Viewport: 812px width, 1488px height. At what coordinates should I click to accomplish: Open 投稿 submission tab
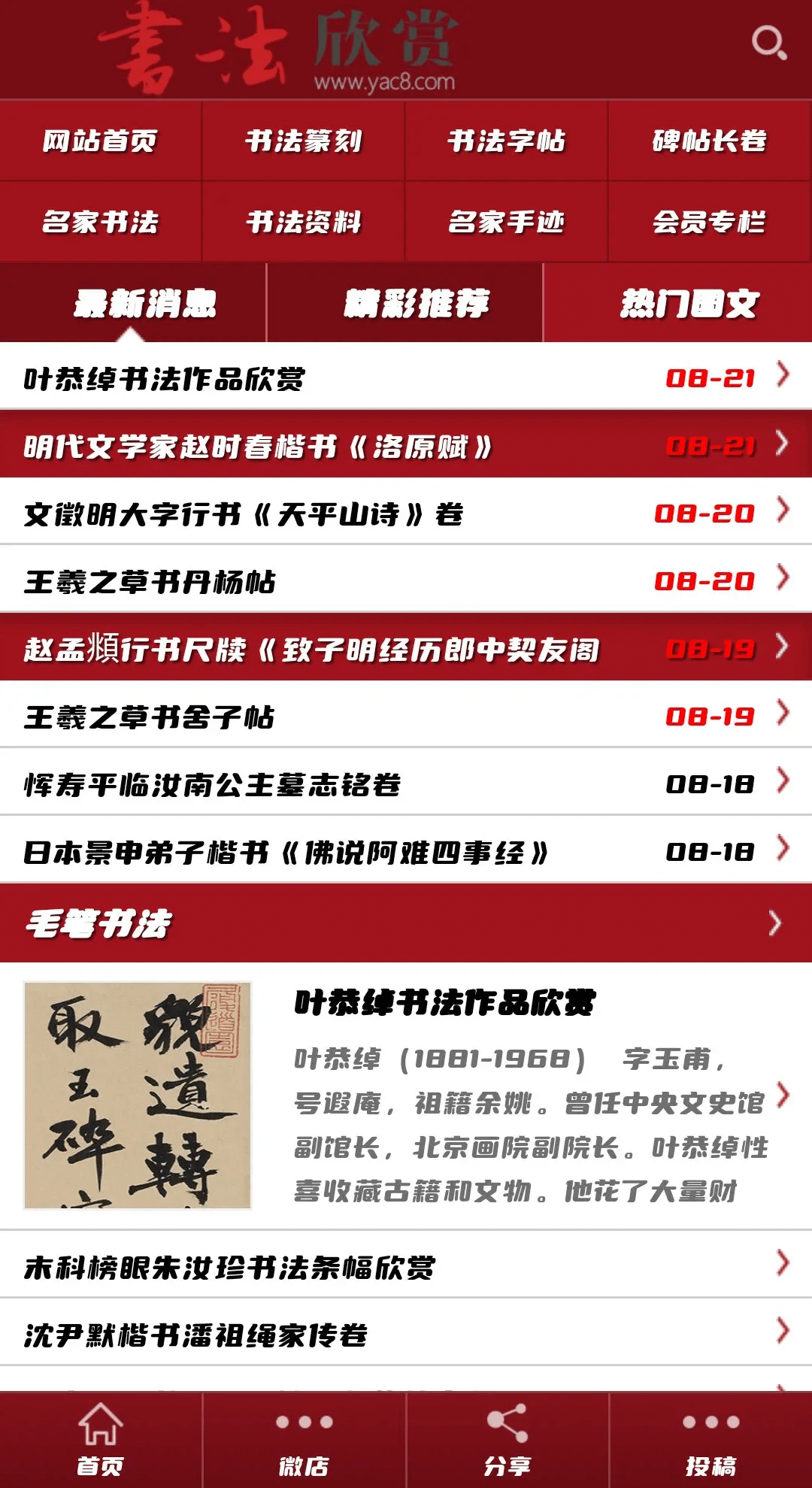click(x=710, y=1440)
